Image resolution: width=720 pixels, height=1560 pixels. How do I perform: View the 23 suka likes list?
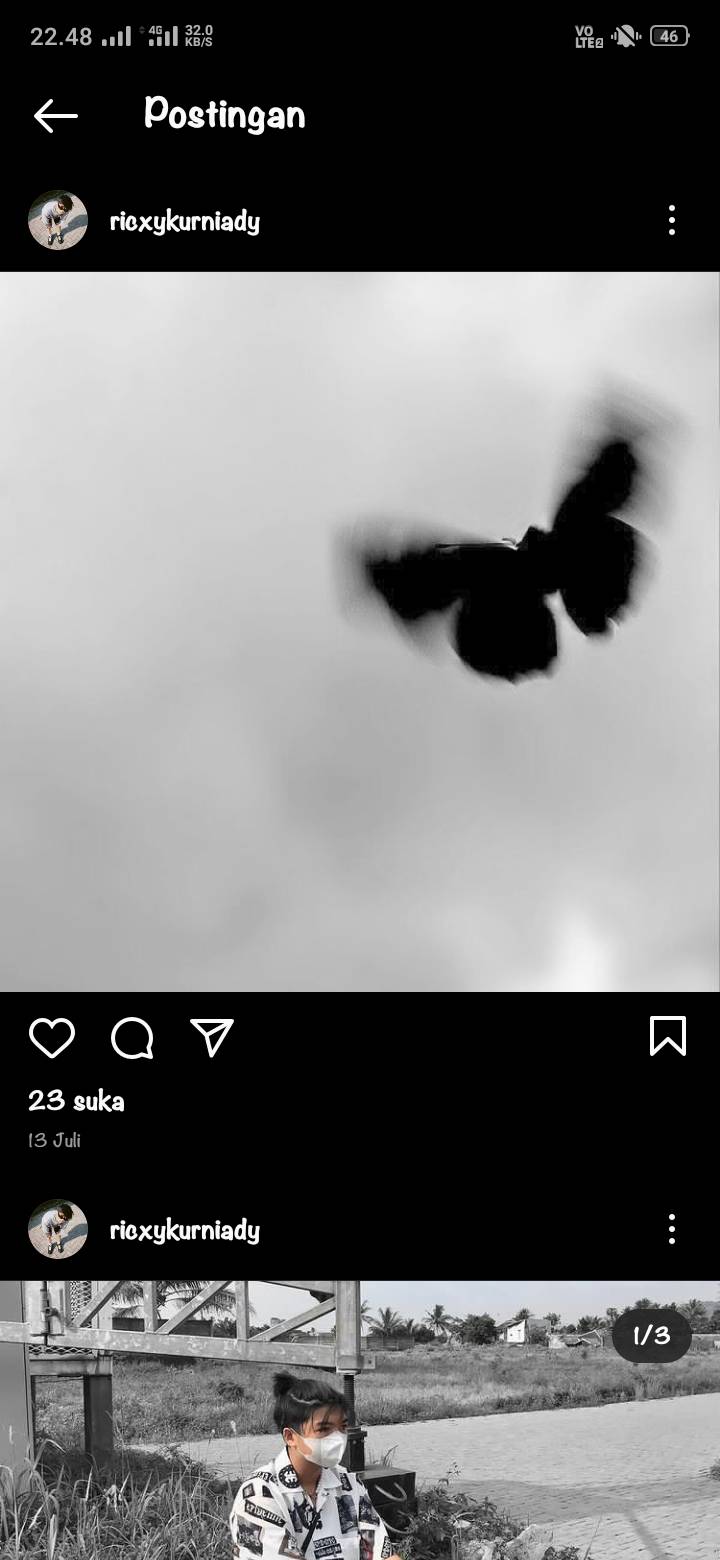point(76,1101)
